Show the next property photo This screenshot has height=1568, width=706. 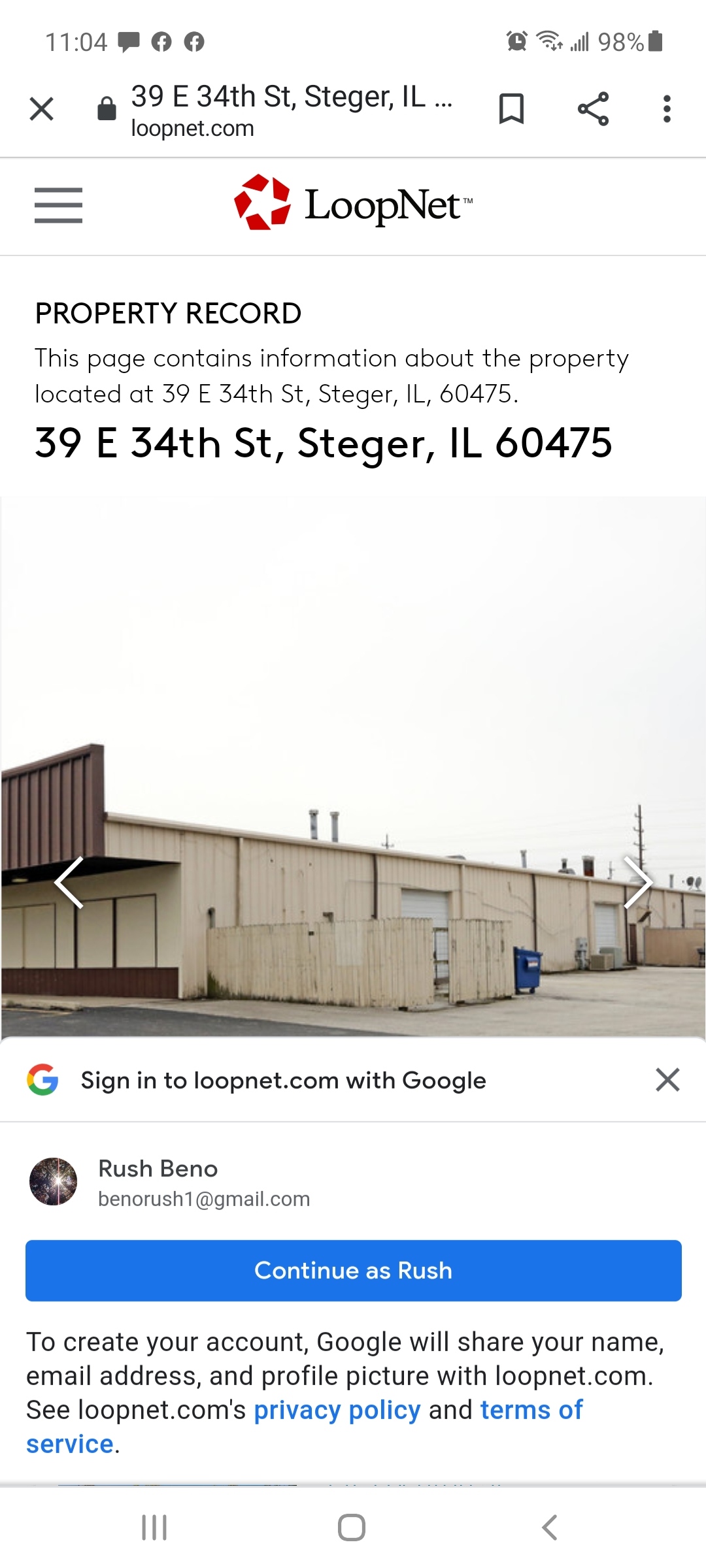click(637, 882)
